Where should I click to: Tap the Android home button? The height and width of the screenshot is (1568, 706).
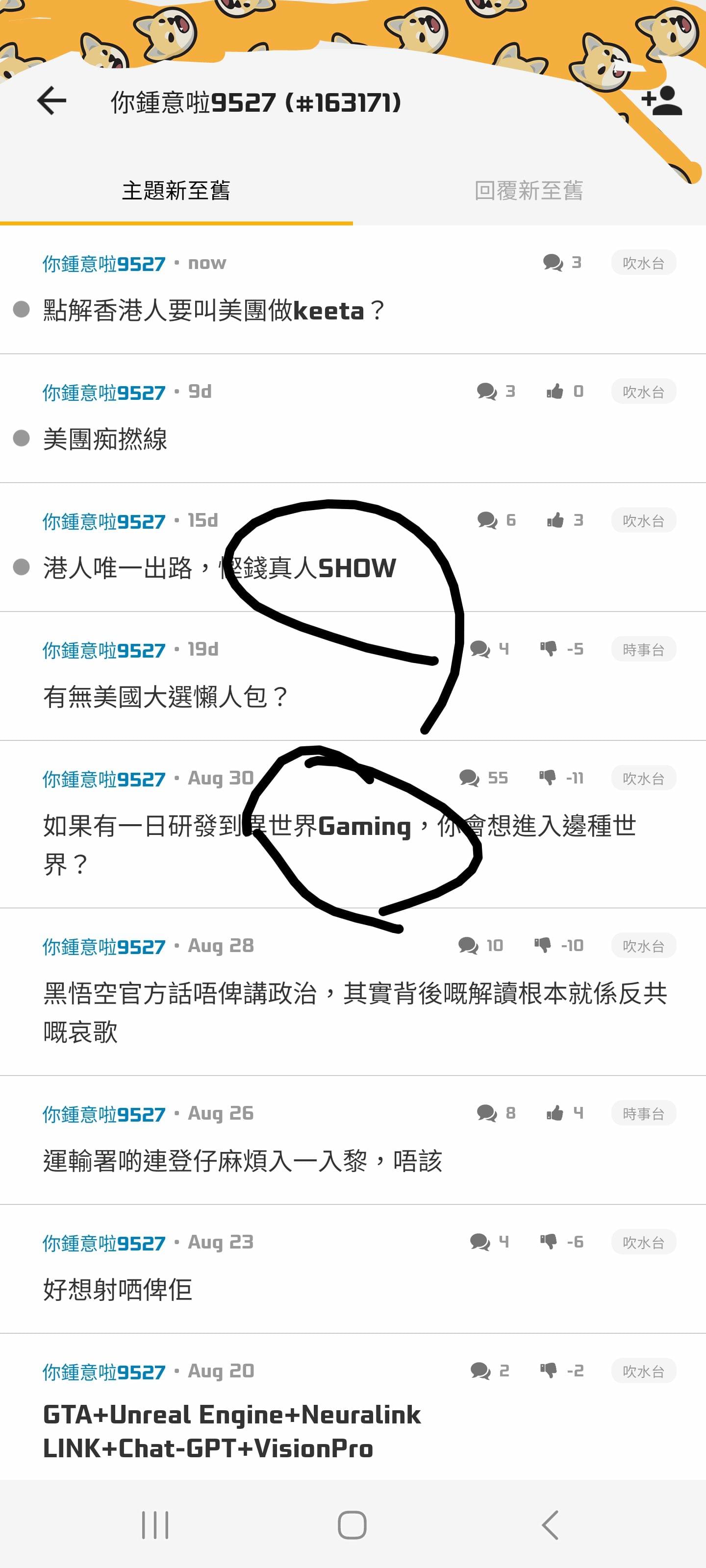pyautogui.click(x=352, y=1525)
